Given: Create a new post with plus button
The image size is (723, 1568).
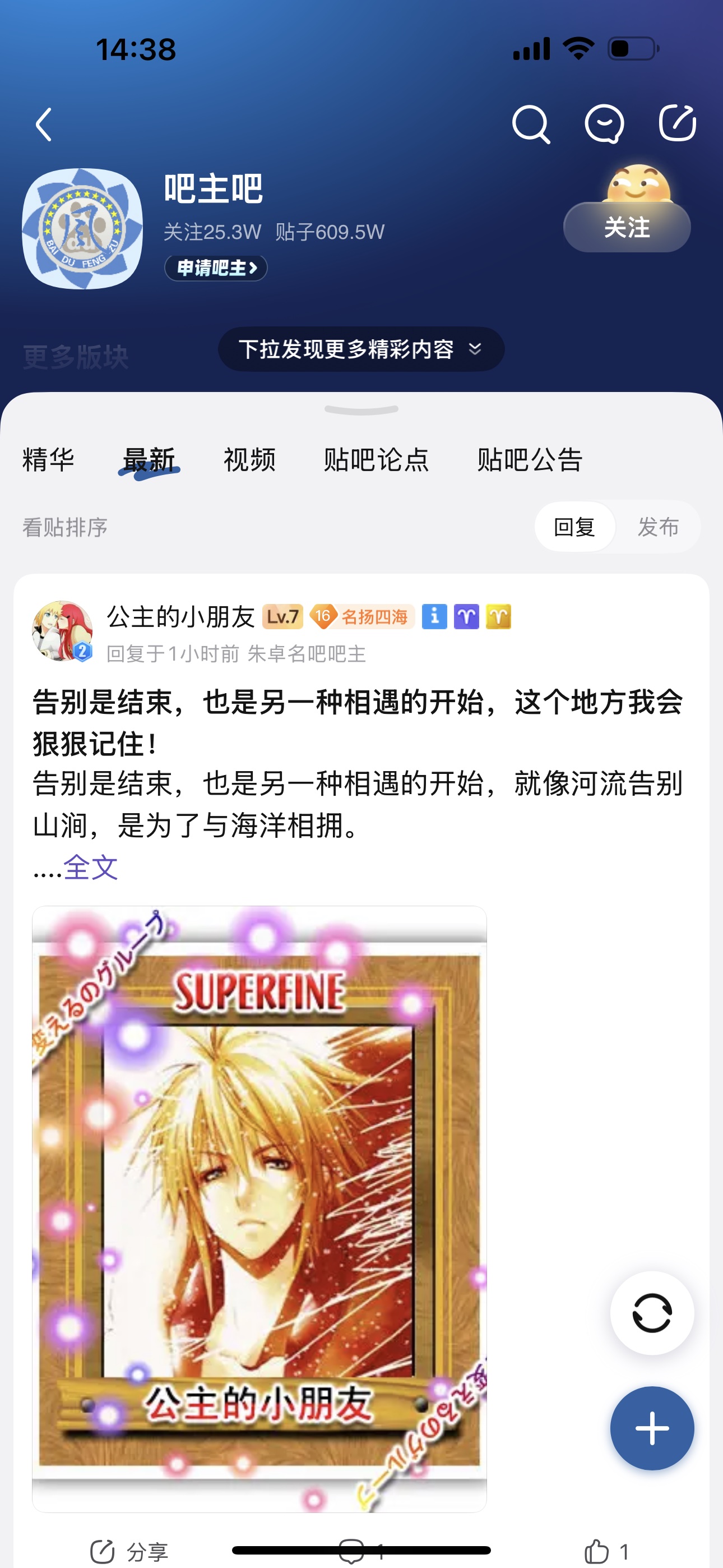Looking at the screenshot, I should pos(652,1428).
